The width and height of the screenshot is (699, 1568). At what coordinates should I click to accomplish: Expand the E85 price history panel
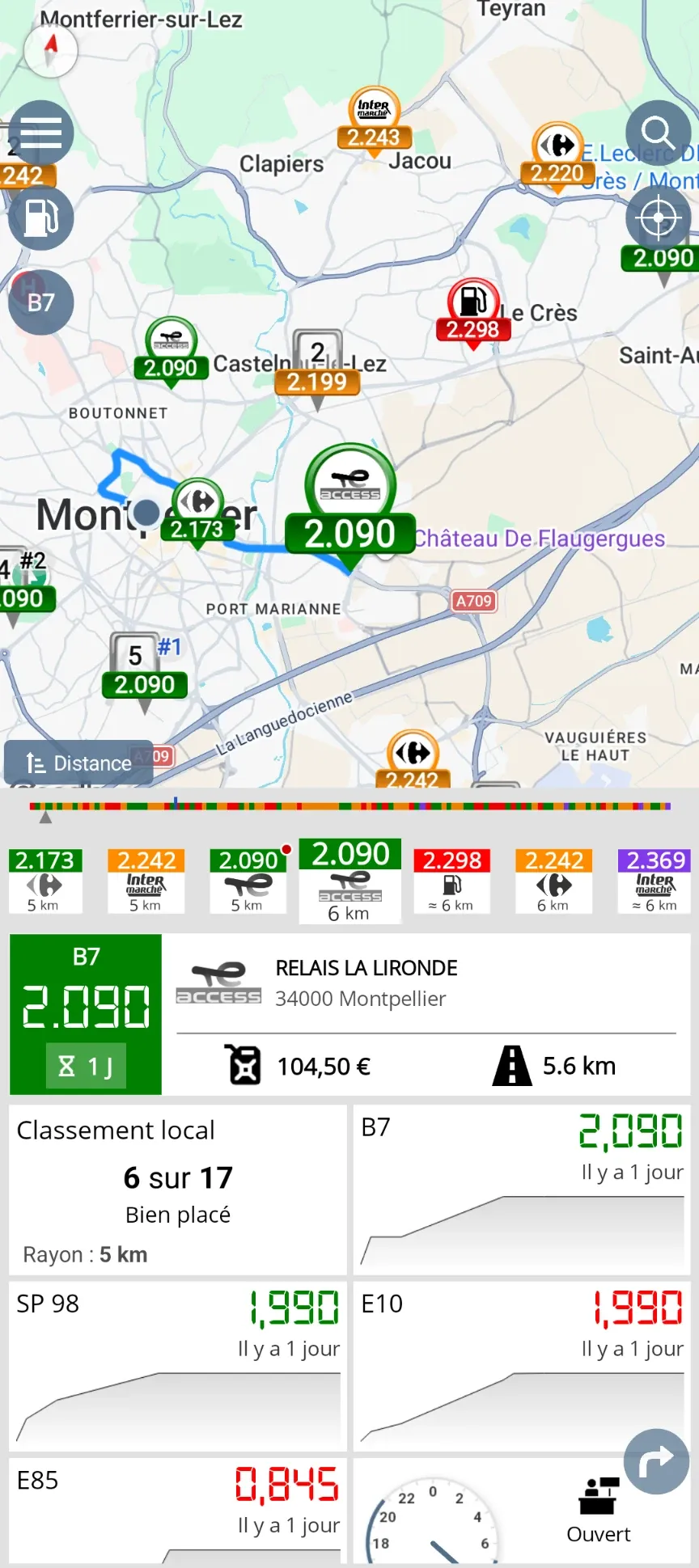click(x=176, y=1508)
